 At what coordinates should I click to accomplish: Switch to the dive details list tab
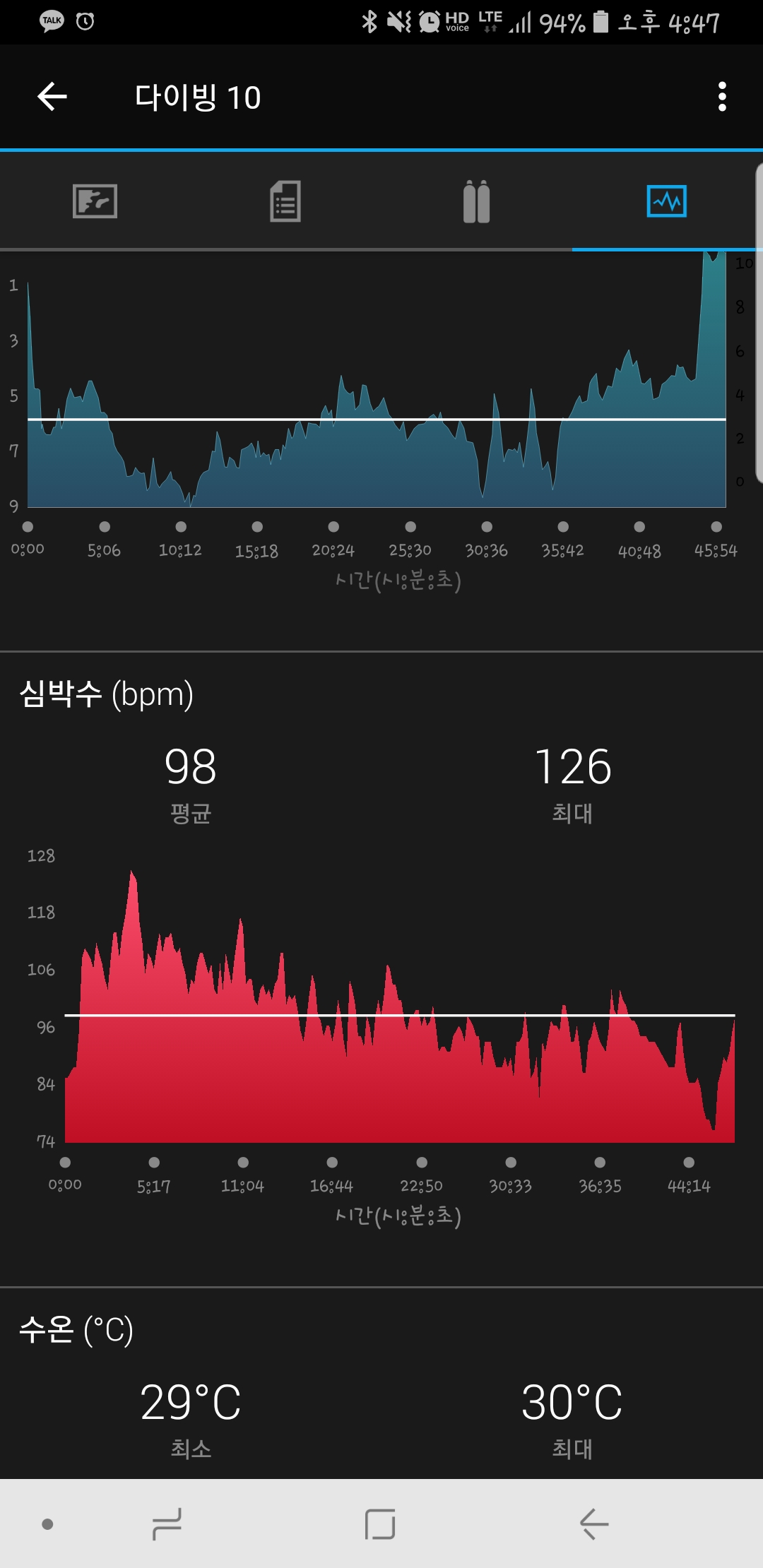tap(285, 201)
